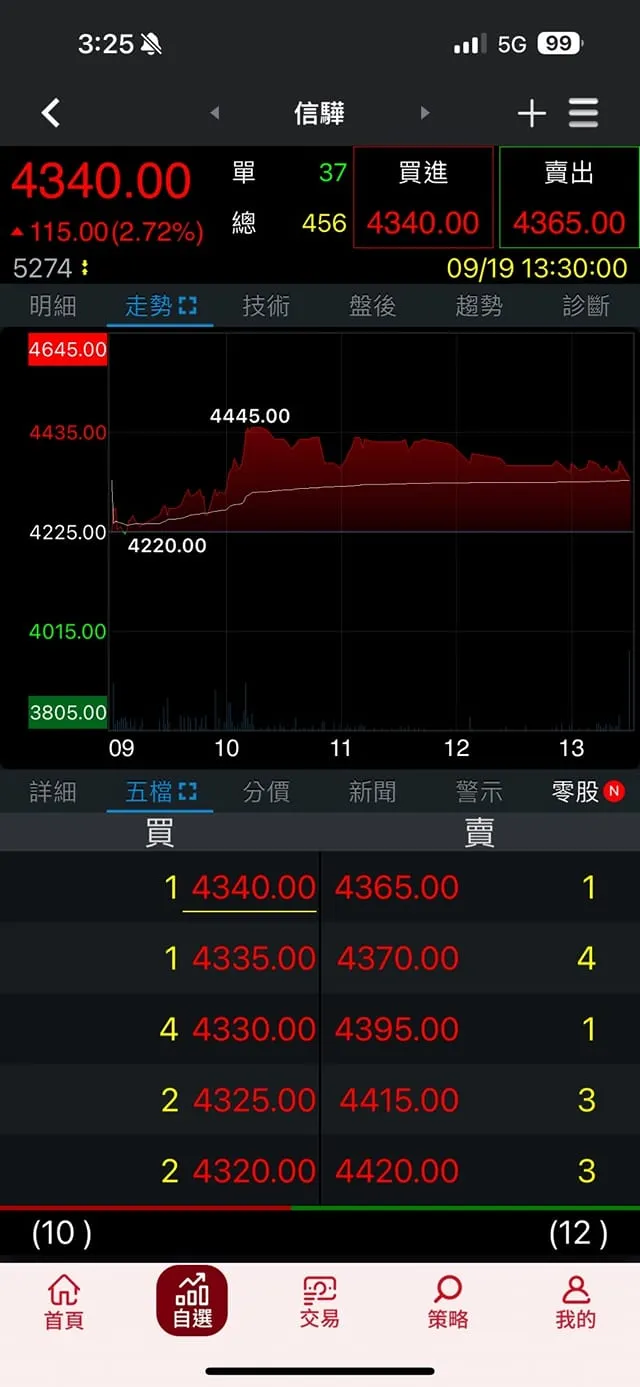
Task: Show the 分價 tab
Action: click(266, 792)
